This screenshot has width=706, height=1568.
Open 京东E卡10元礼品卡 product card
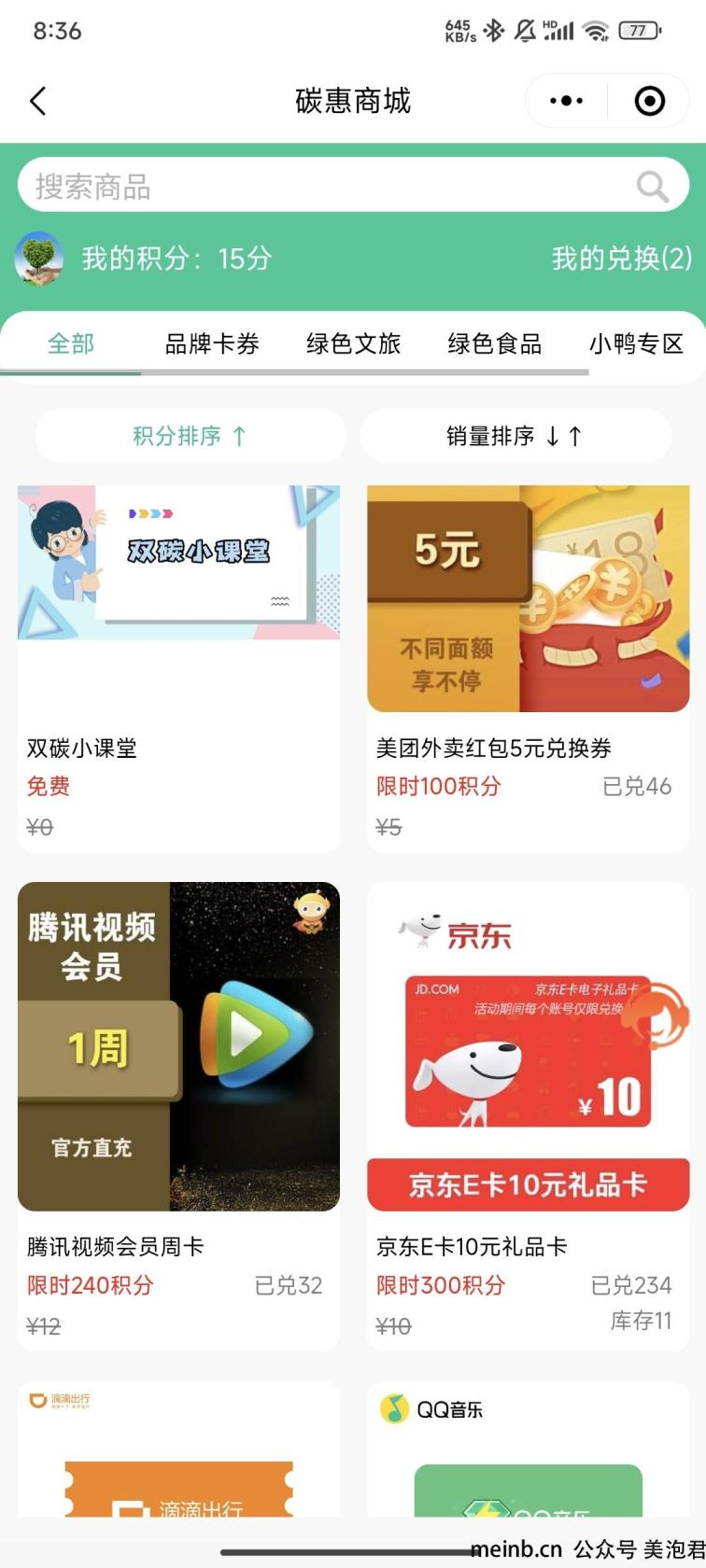coord(528,1115)
